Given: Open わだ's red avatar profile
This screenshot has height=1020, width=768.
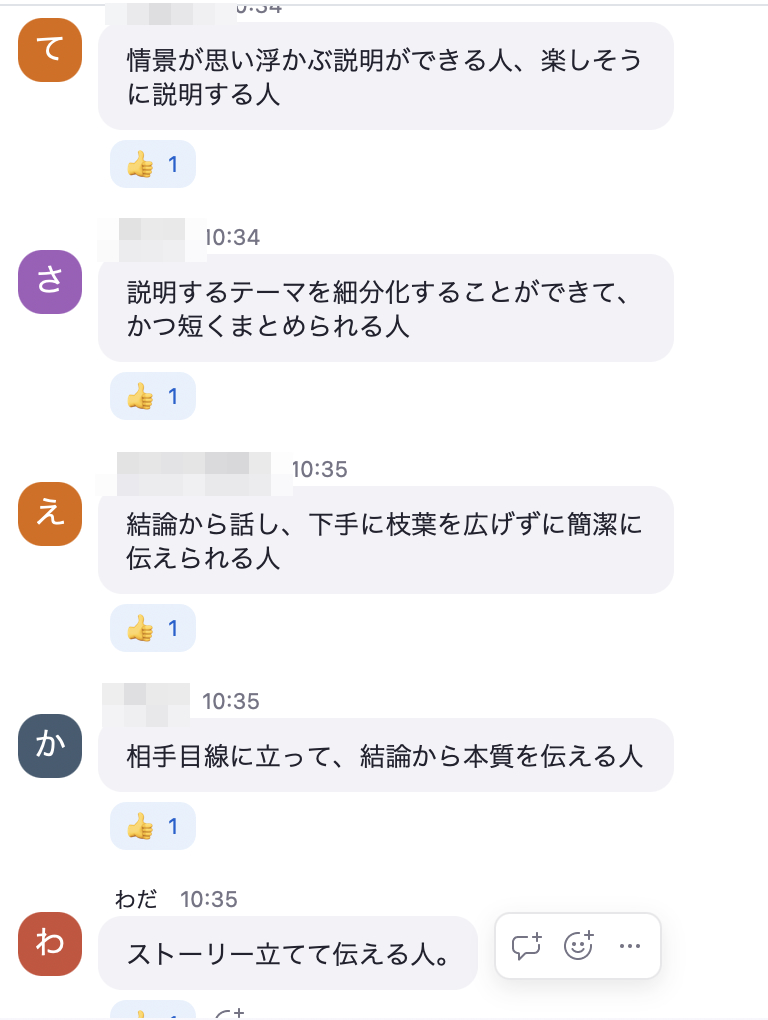Looking at the screenshot, I should [x=50, y=944].
